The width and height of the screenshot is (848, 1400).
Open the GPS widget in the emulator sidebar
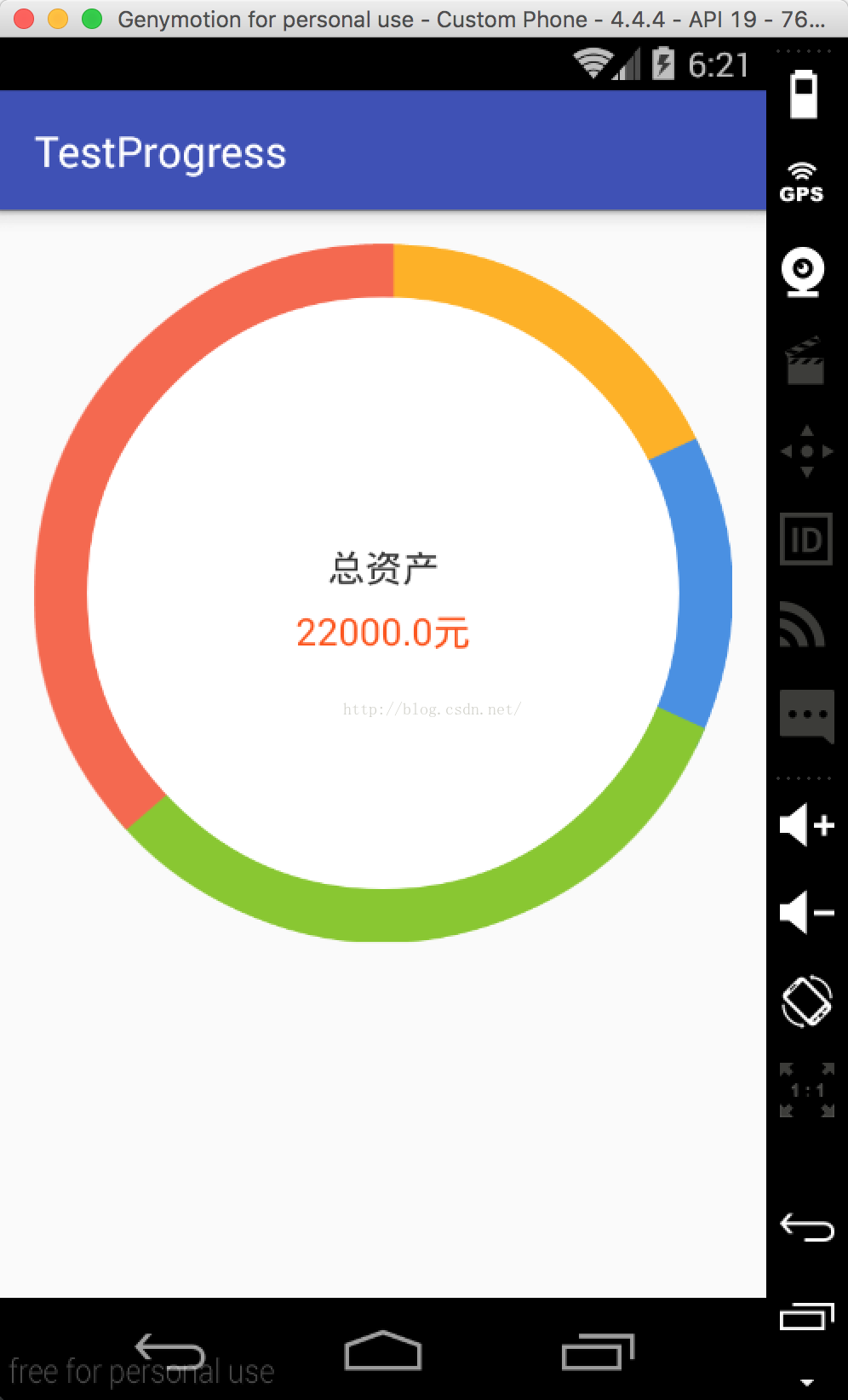[x=802, y=182]
